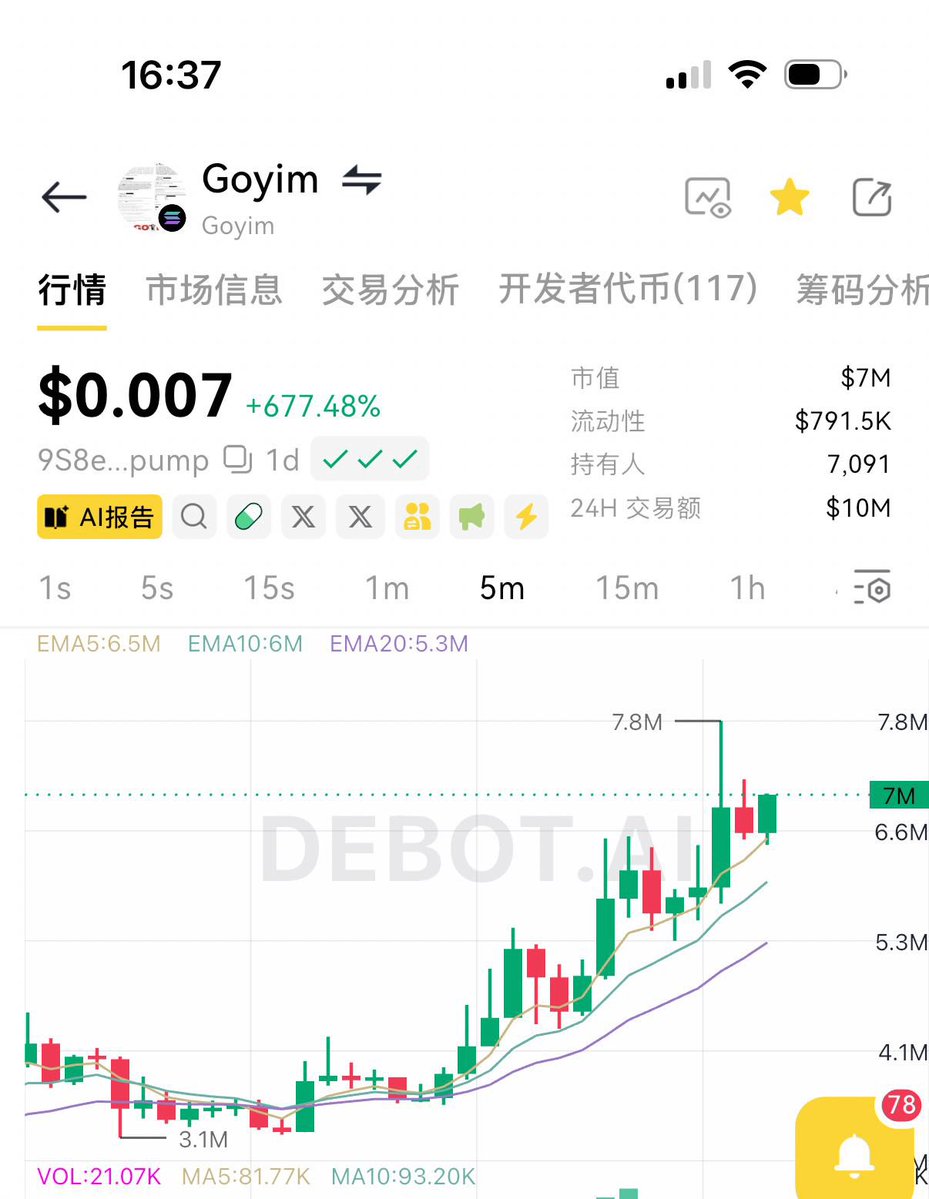Switch chart interval to 15m
The image size is (929, 1199).
[x=627, y=588]
